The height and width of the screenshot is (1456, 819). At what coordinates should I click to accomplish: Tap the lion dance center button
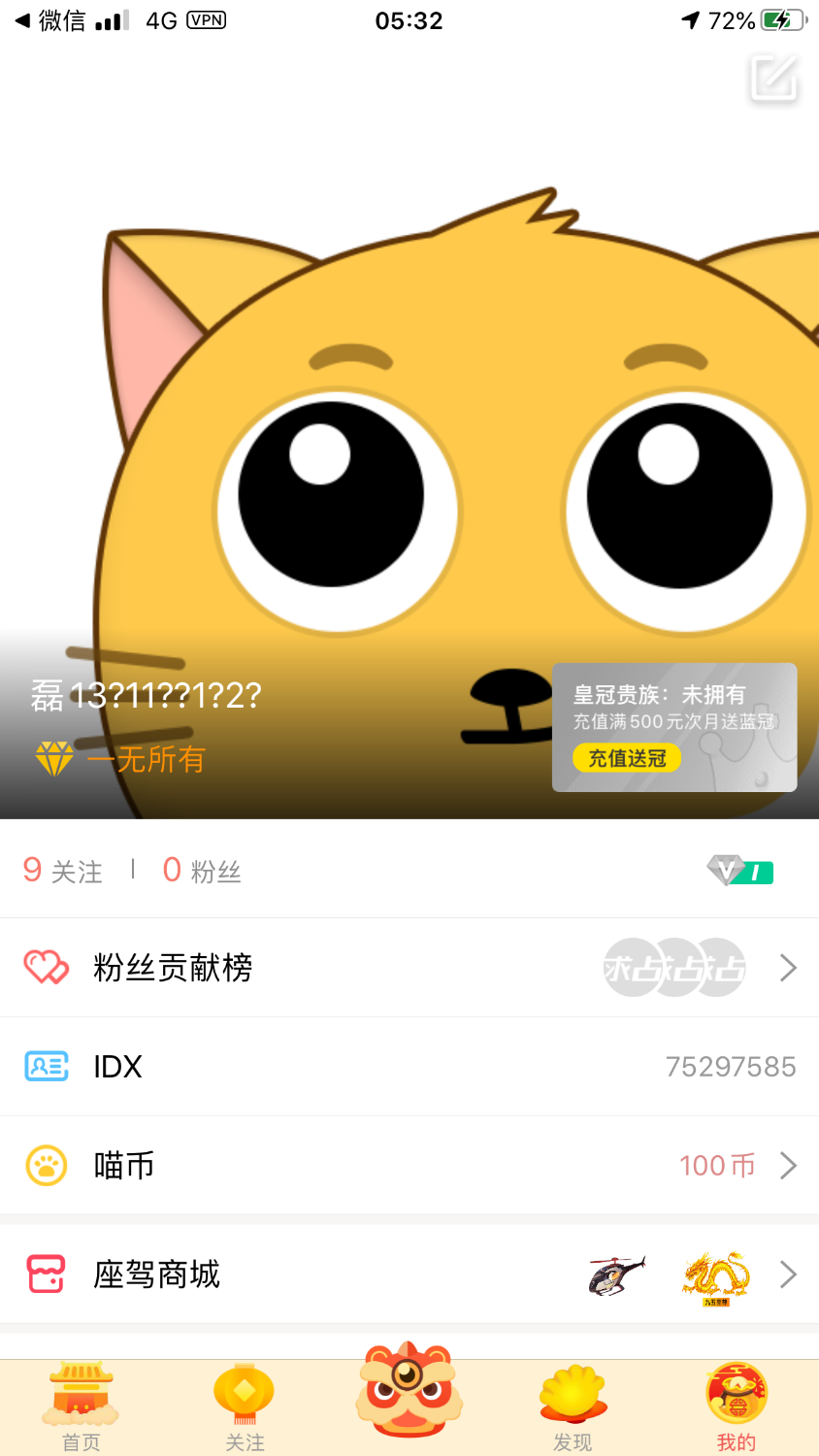(409, 1390)
